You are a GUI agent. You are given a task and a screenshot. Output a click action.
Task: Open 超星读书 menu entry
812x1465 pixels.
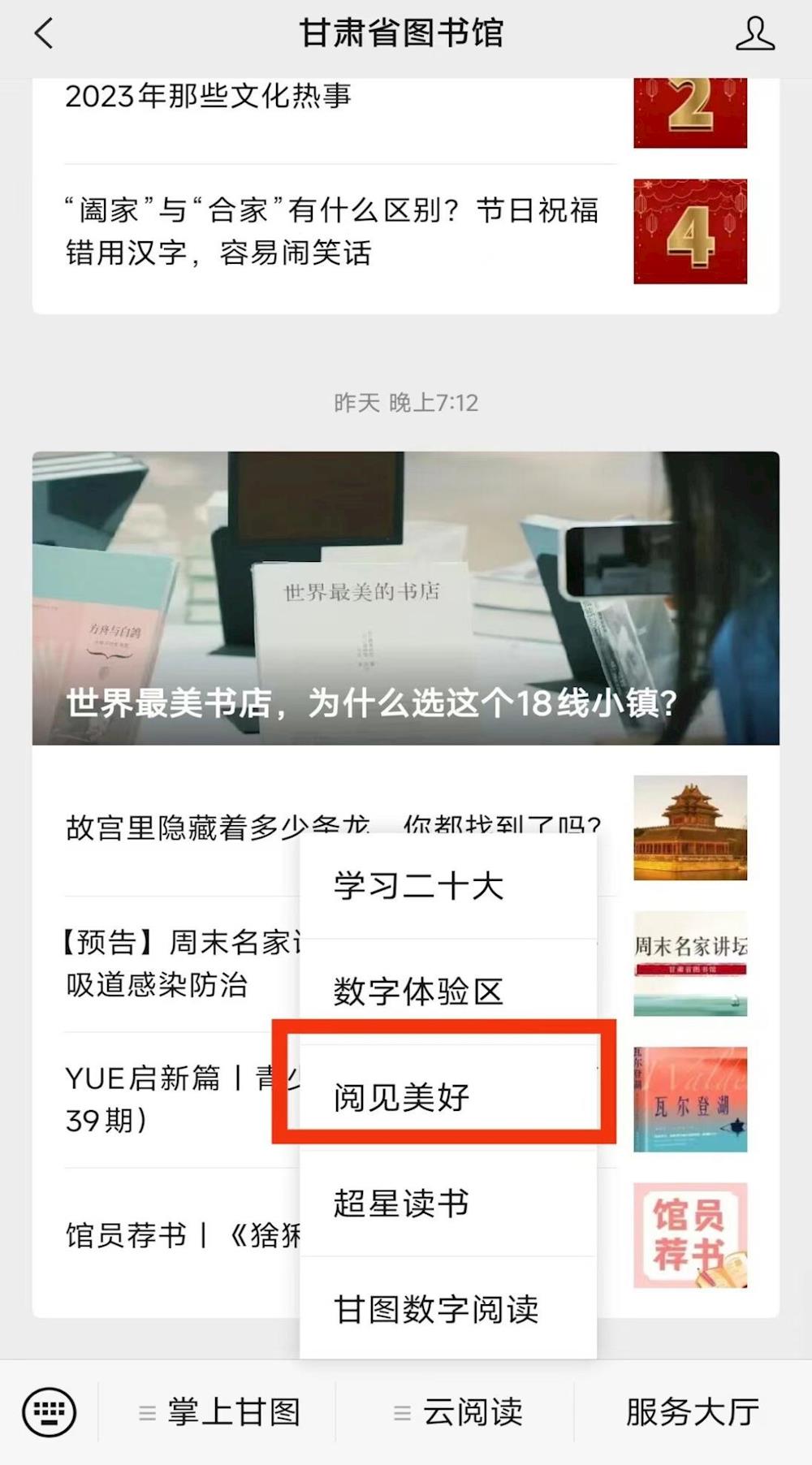tap(447, 1203)
